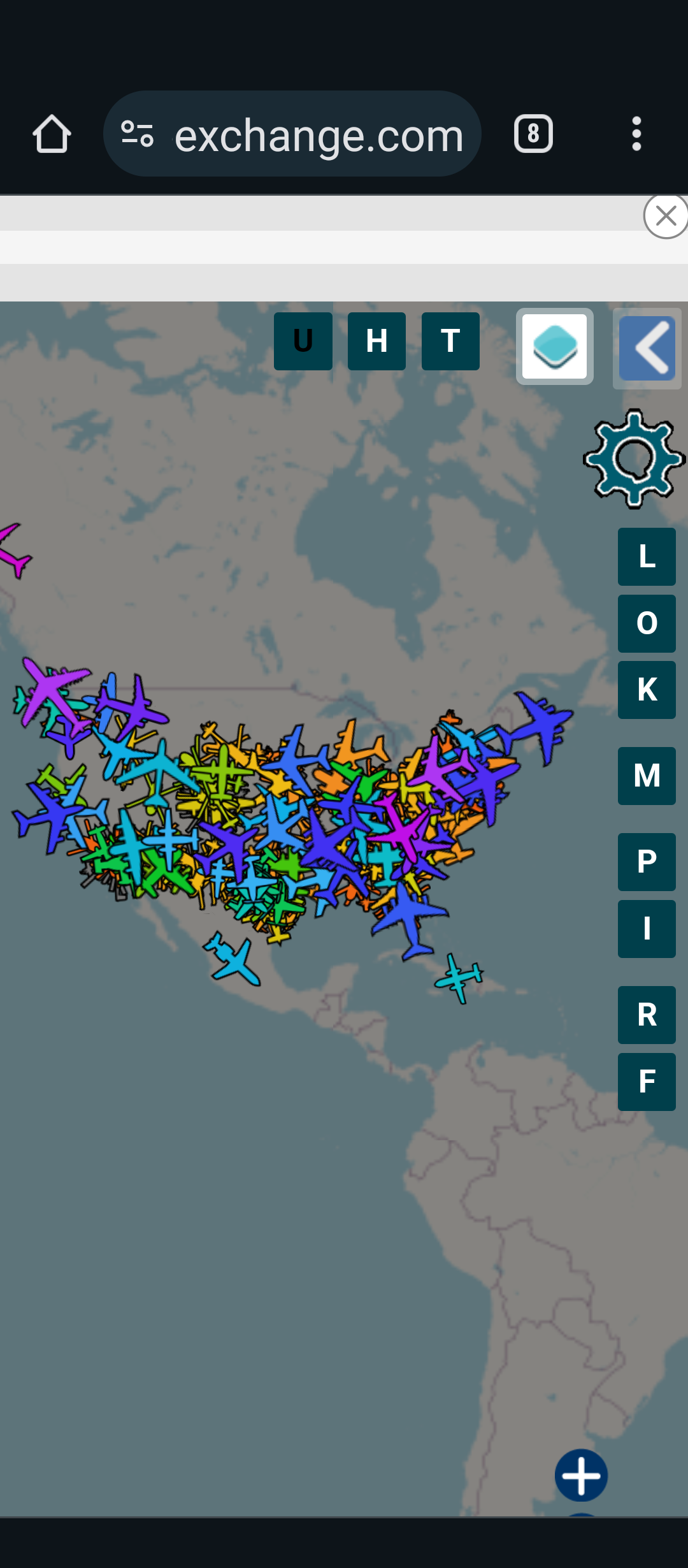The image size is (688, 1568).
Task: Open the map settings gear
Action: (634, 458)
